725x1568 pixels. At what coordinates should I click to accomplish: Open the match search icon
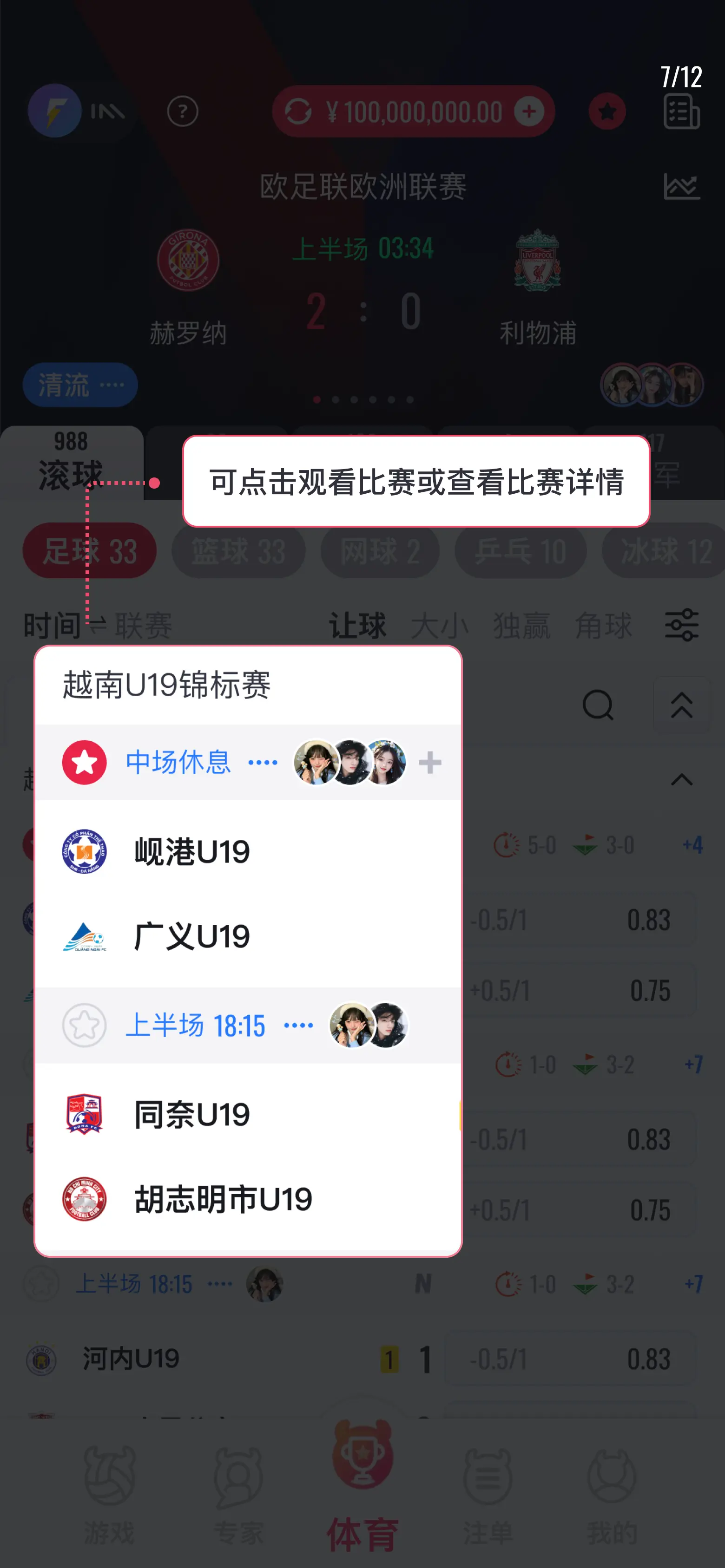598,705
